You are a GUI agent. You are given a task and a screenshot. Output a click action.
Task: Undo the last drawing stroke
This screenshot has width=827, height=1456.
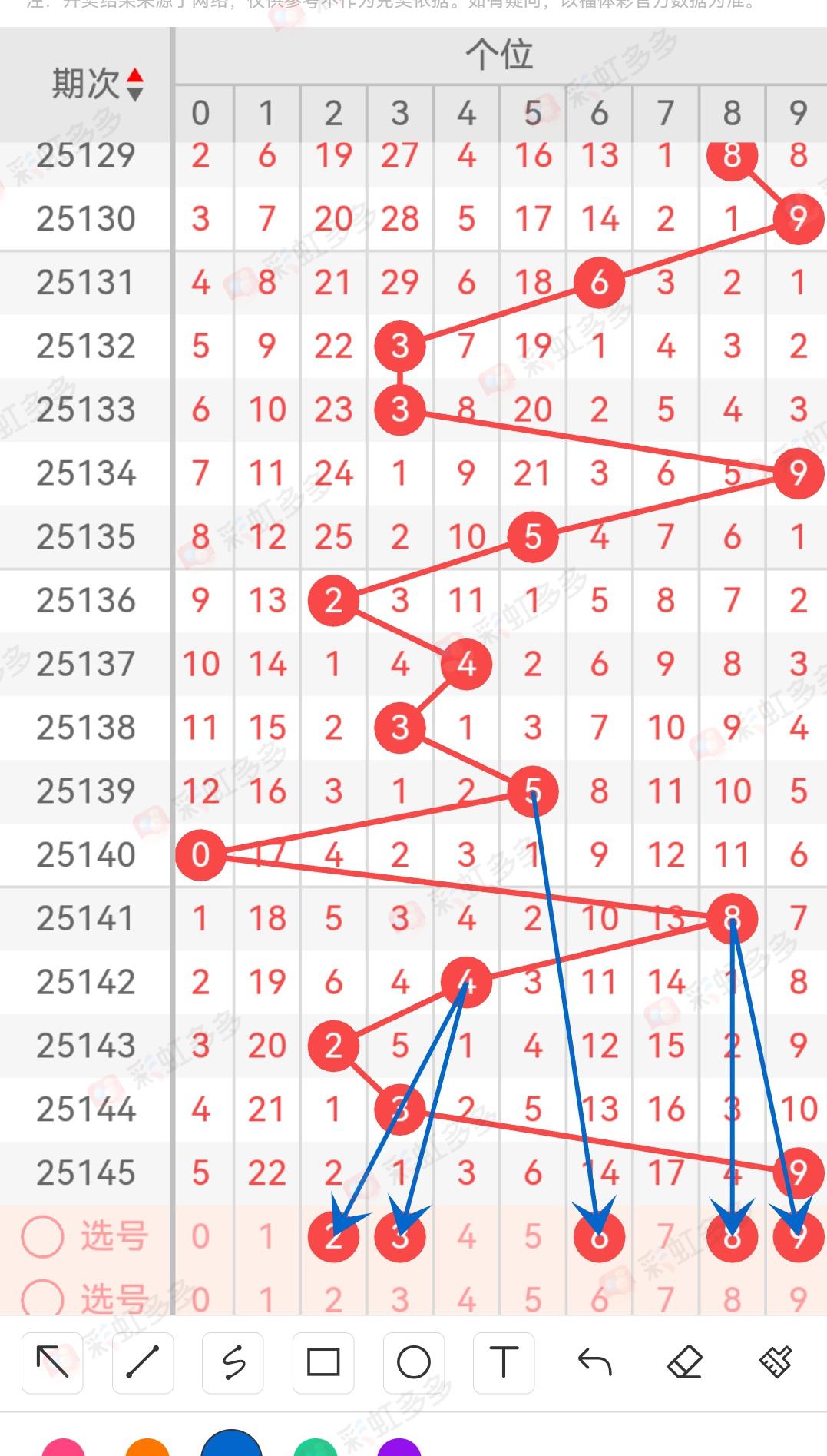pyautogui.click(x=594, y=1363)
